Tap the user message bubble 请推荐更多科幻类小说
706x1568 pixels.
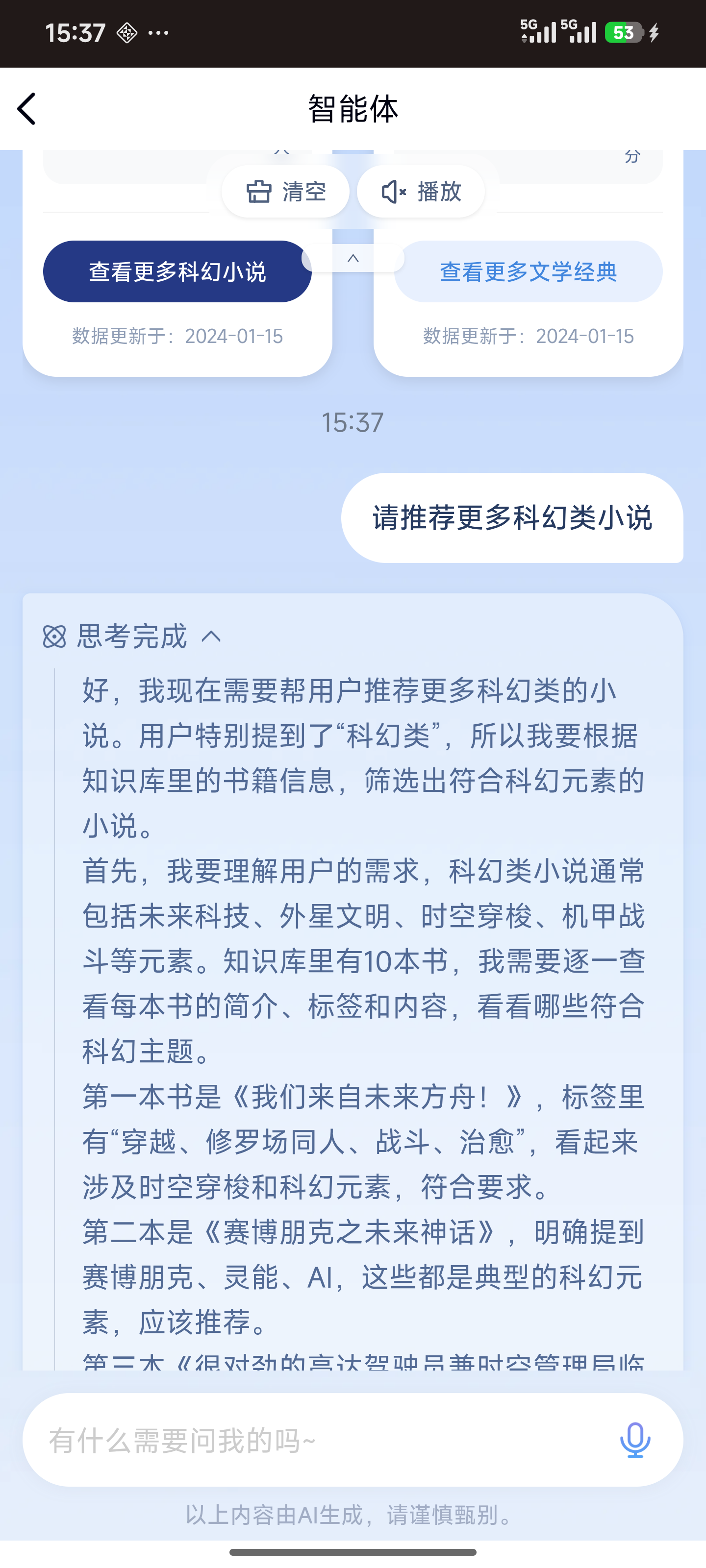coord(512,520)
